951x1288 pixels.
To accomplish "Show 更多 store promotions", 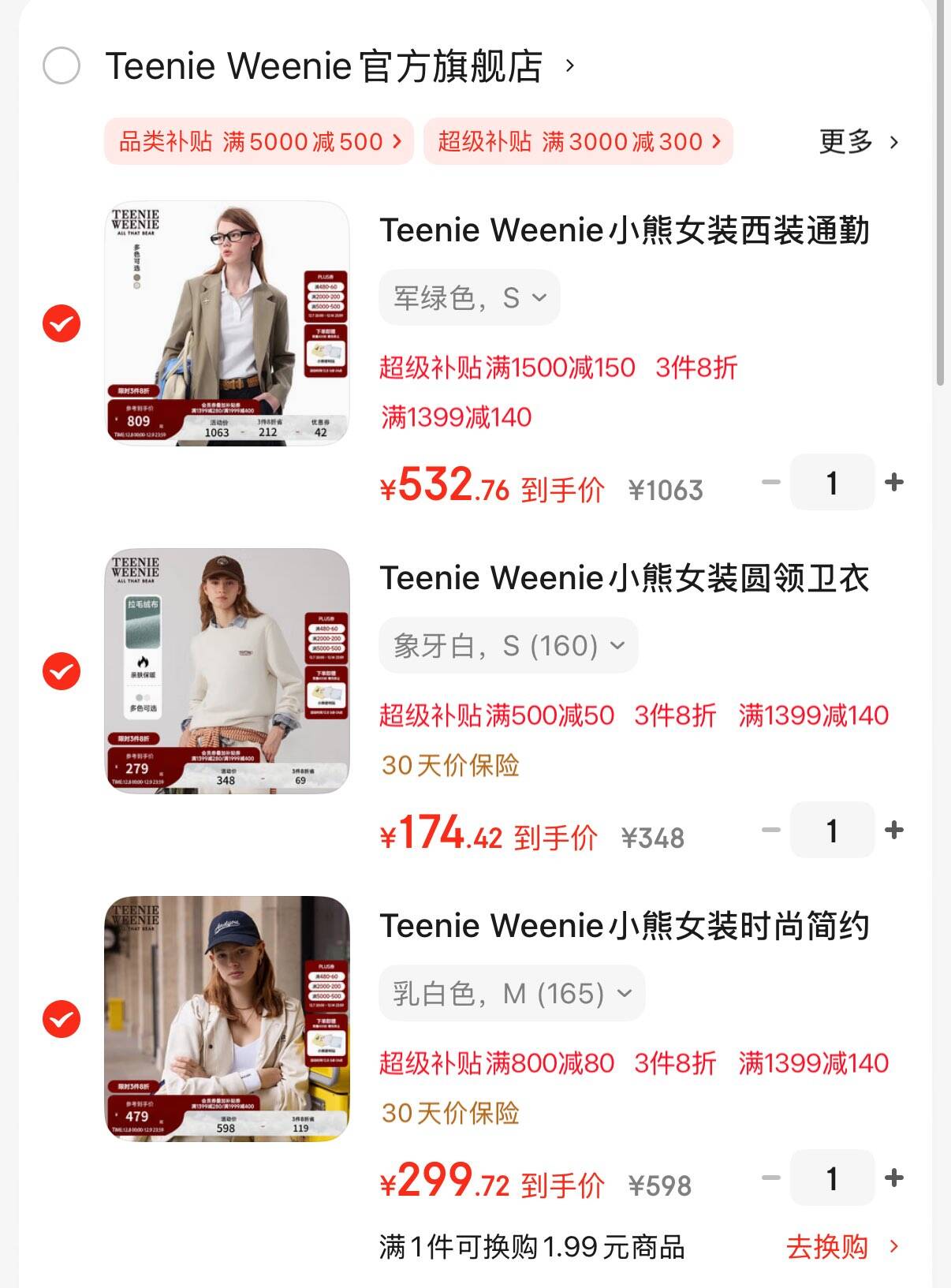I will coord(858,142).
